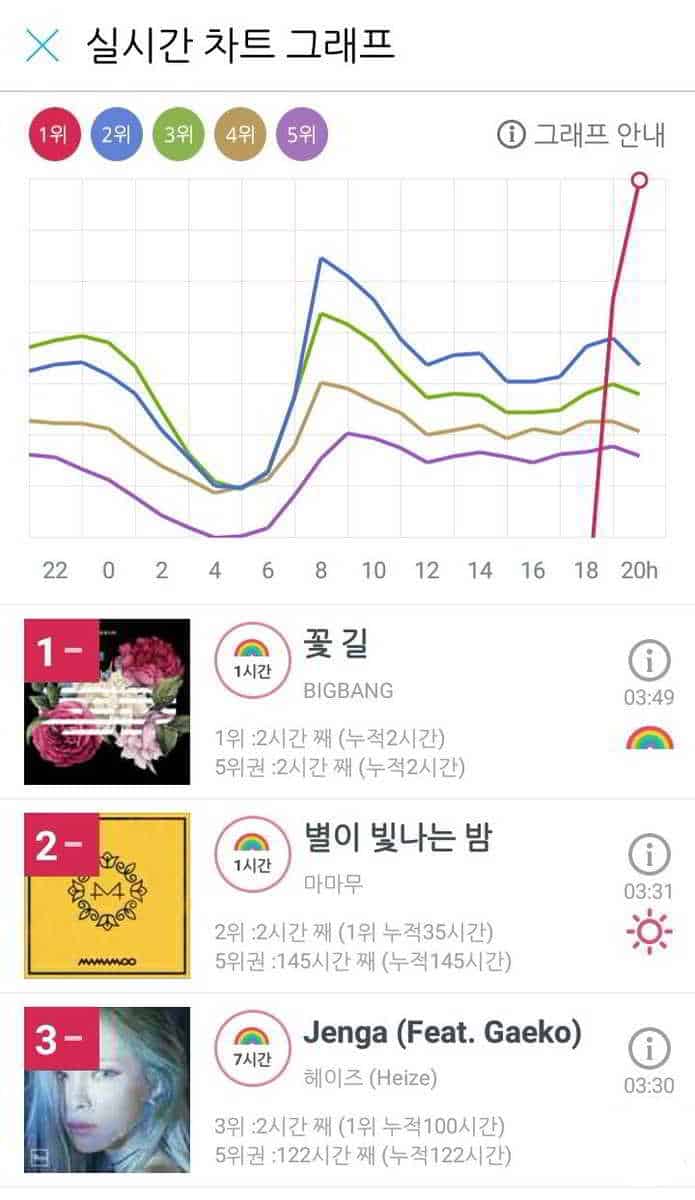Tap the Heize Jenga album cover
Screen dimensions: 695x1200
click(x=107, y=1089)
